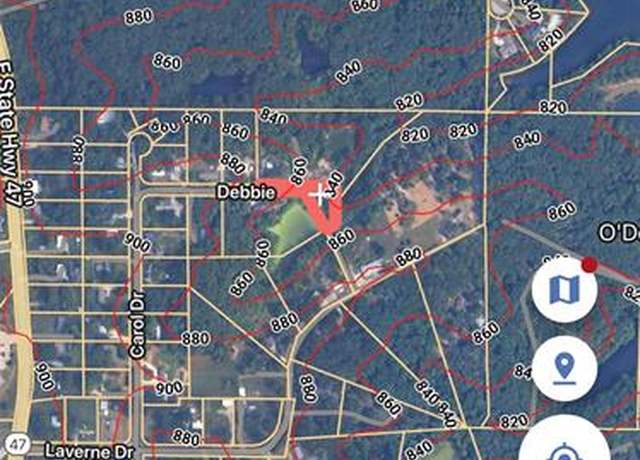
Task: Open the map layers button
Action: pos(565,290)
